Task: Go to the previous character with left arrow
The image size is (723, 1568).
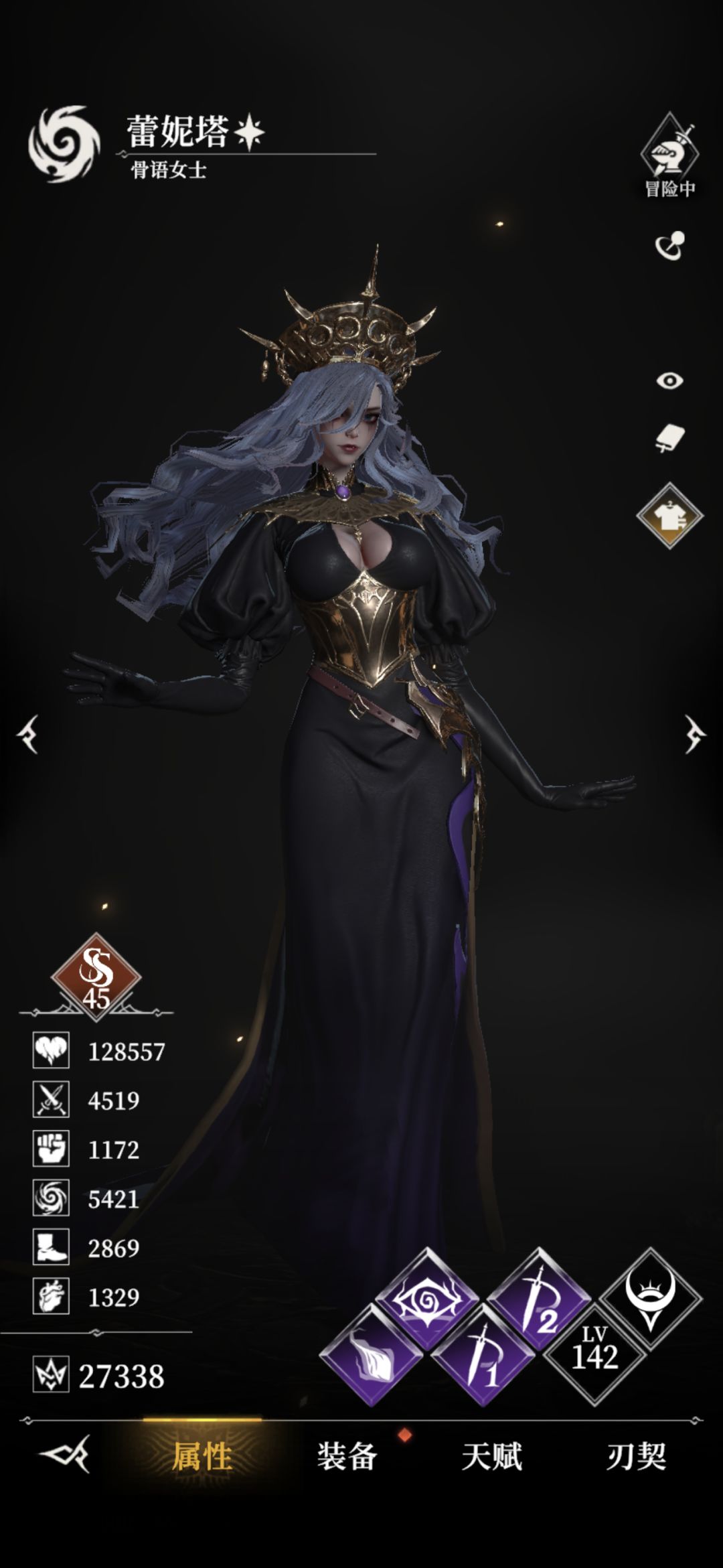Action: [x=28, y=734]
